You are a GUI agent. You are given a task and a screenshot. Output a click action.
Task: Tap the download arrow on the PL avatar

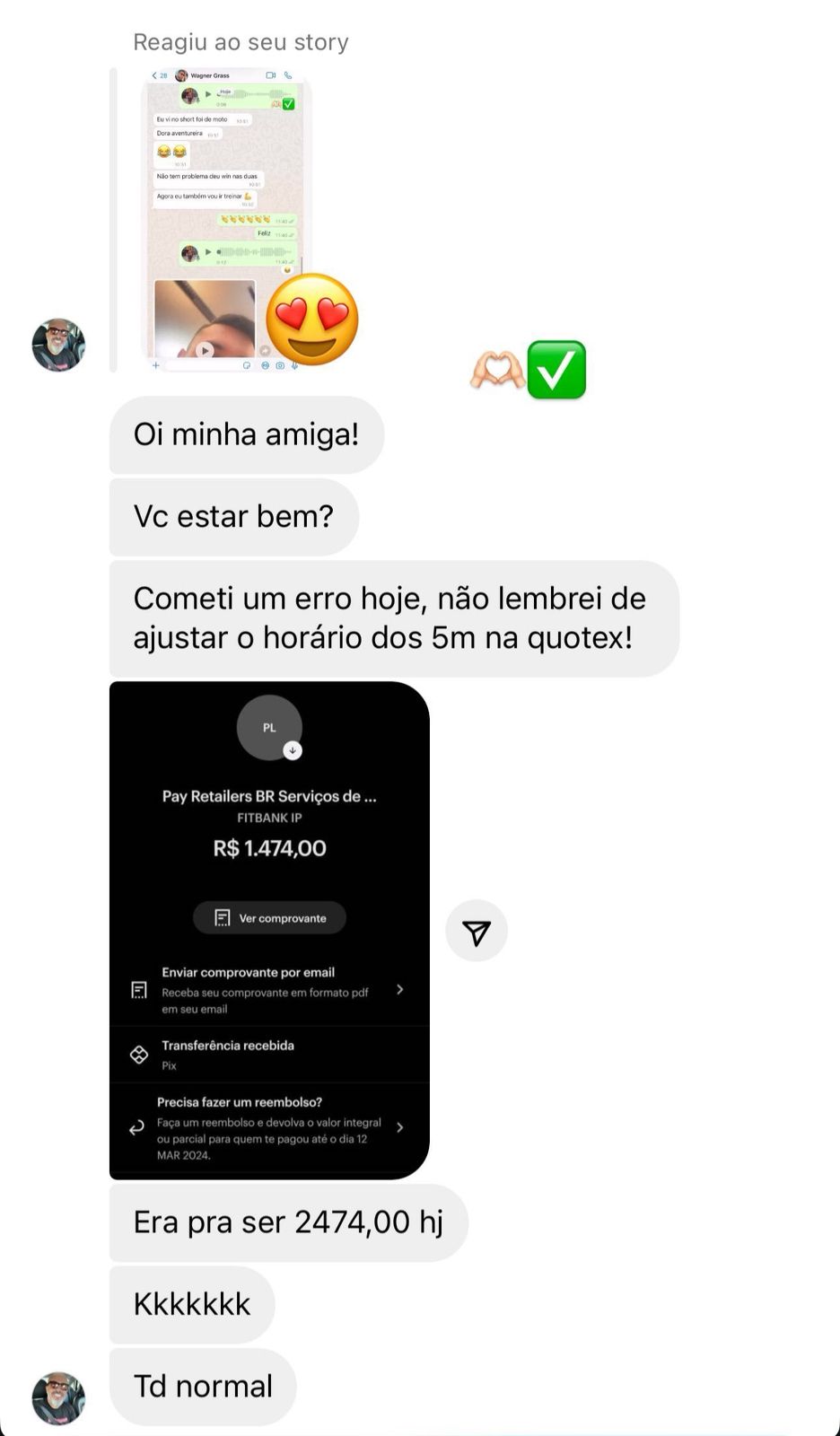point(292,752)
